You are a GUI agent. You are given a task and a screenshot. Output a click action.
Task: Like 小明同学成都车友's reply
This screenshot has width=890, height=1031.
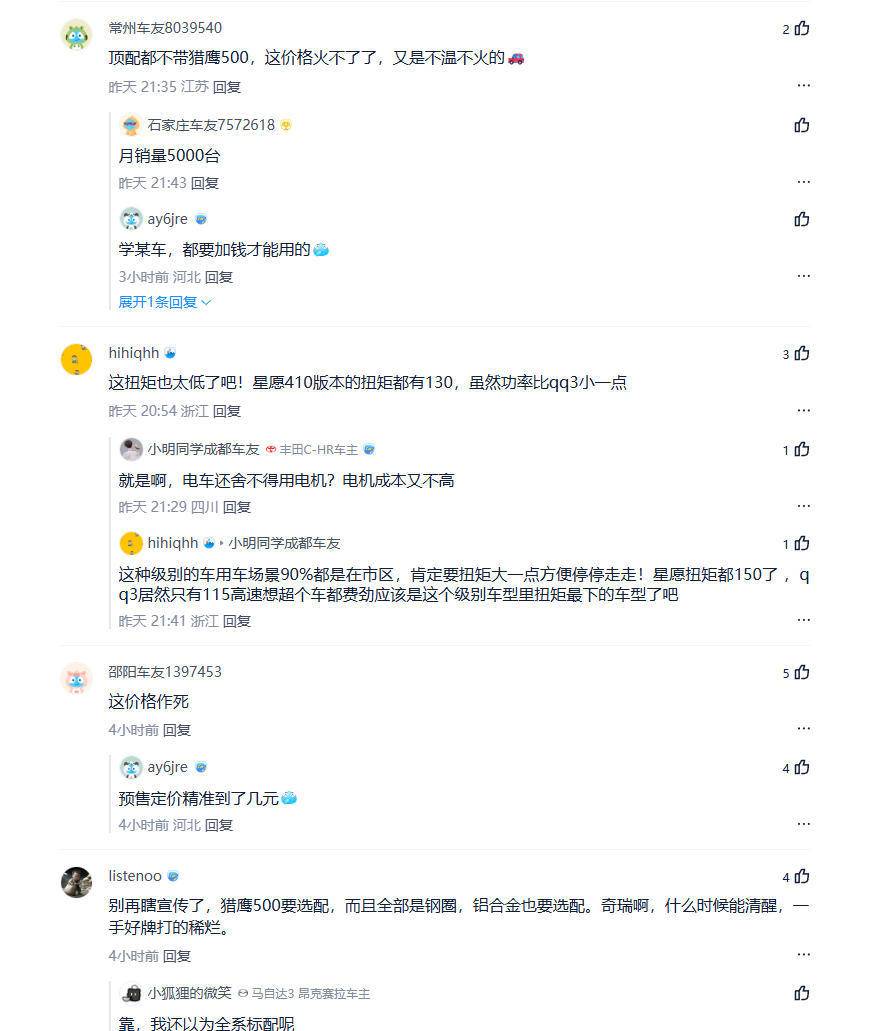801,450
